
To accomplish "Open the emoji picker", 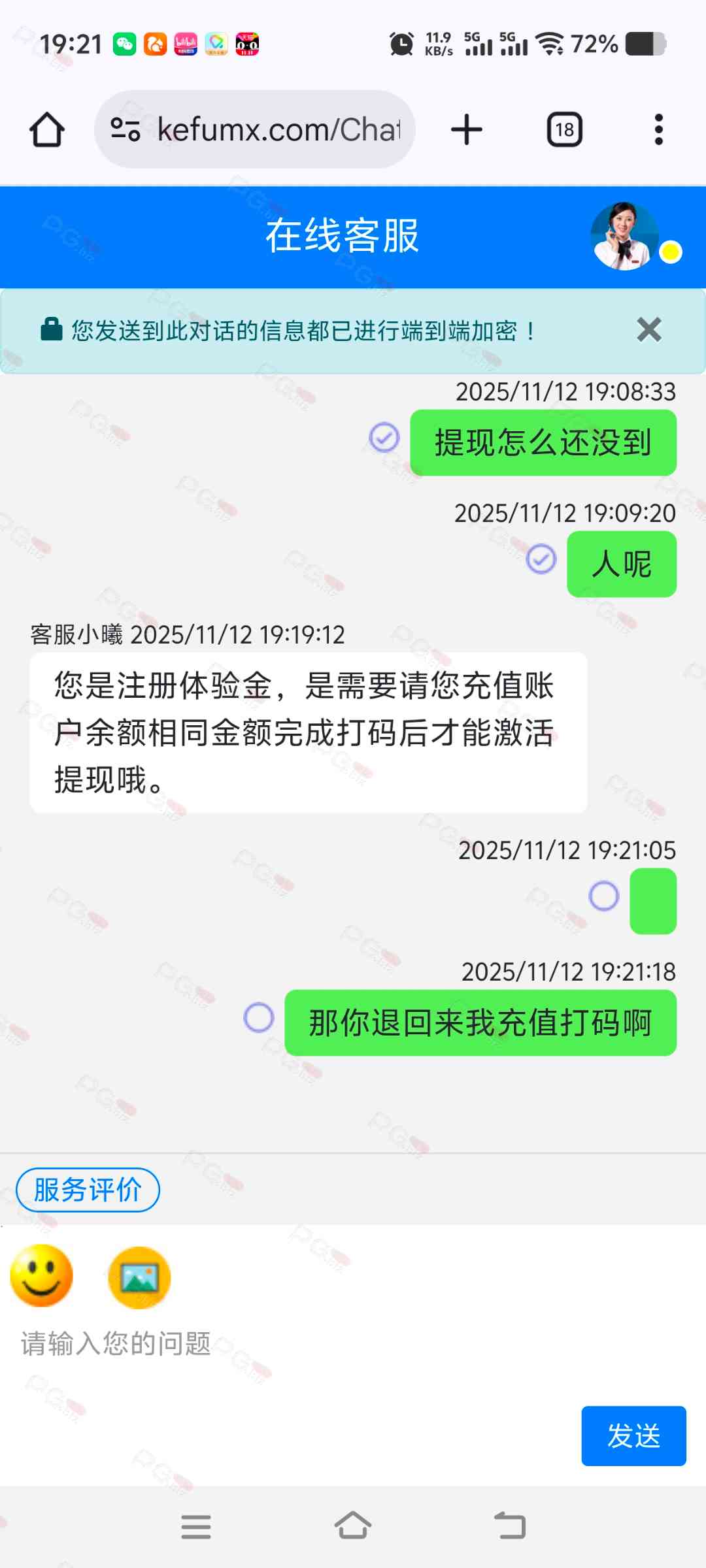I will [42, 1276].
